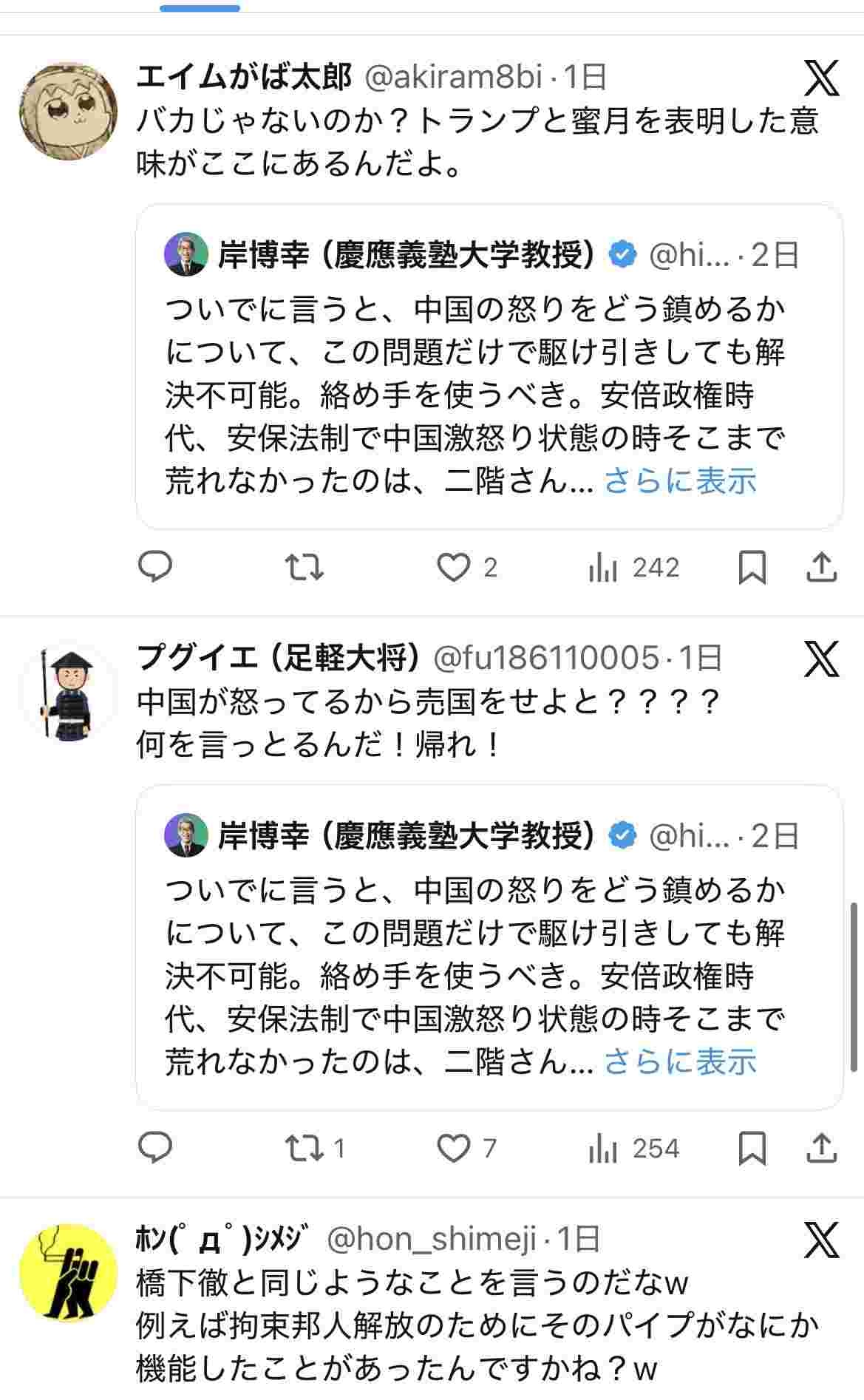Like プグイエ (足軽大将)'s post
This screenshot has height=1400, width=864.
(453, 1148)
